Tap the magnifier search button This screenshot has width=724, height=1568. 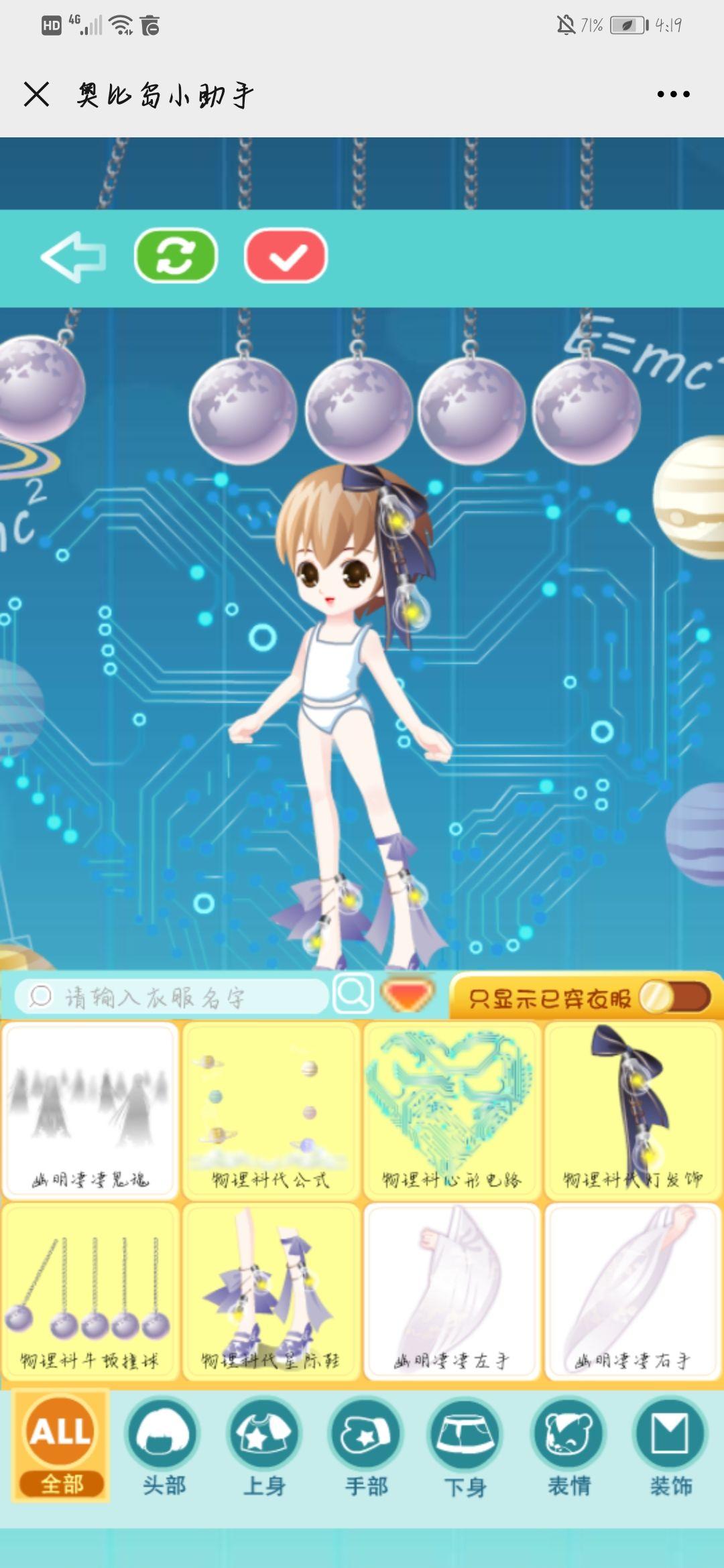[353, 994]
